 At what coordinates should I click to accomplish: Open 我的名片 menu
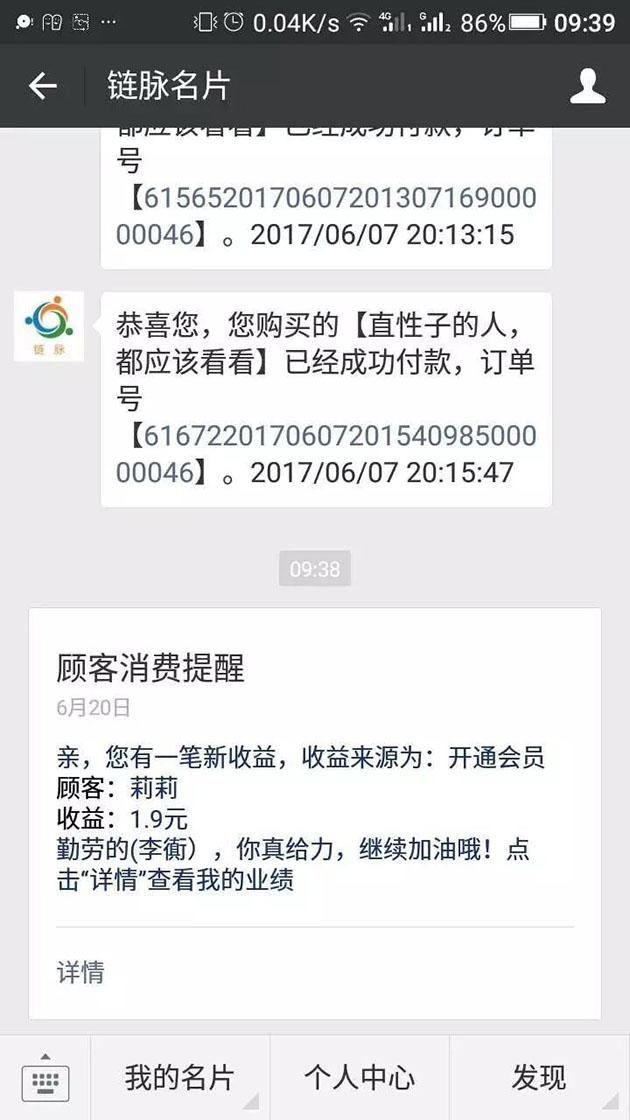(x=180, y=1077)
